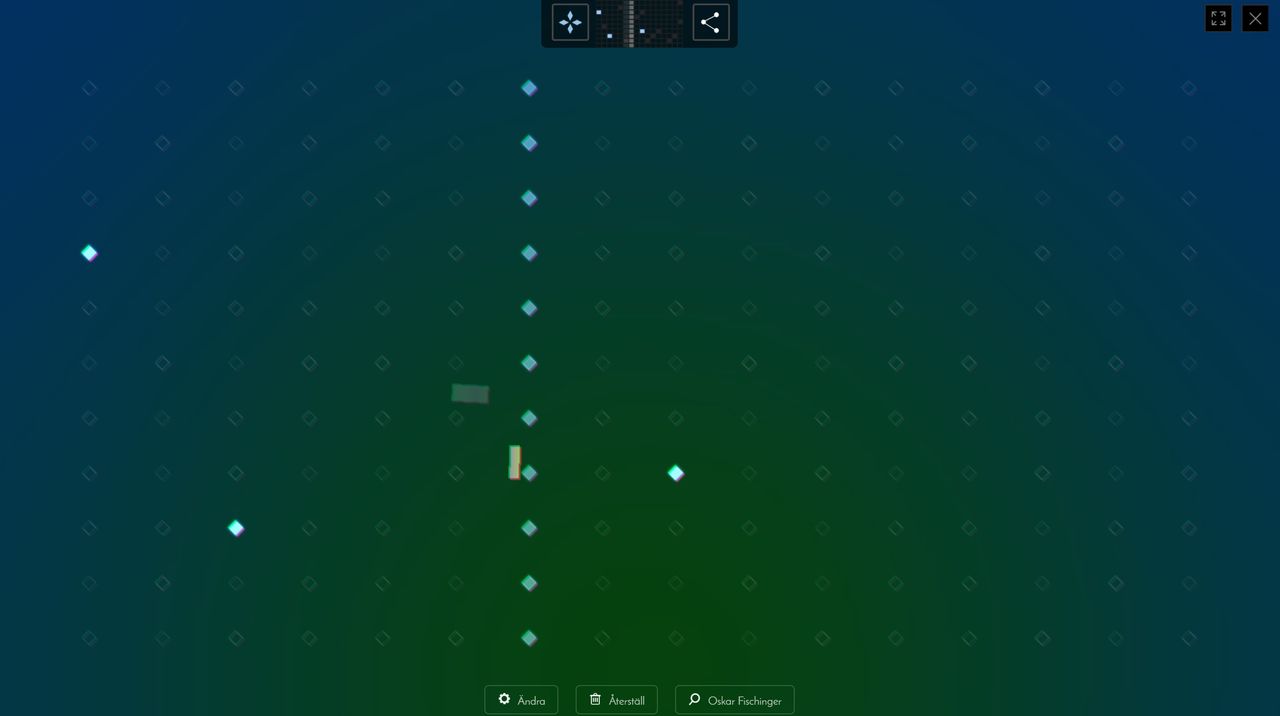
Task: Open Ändra settings
Action: (521, 700)
